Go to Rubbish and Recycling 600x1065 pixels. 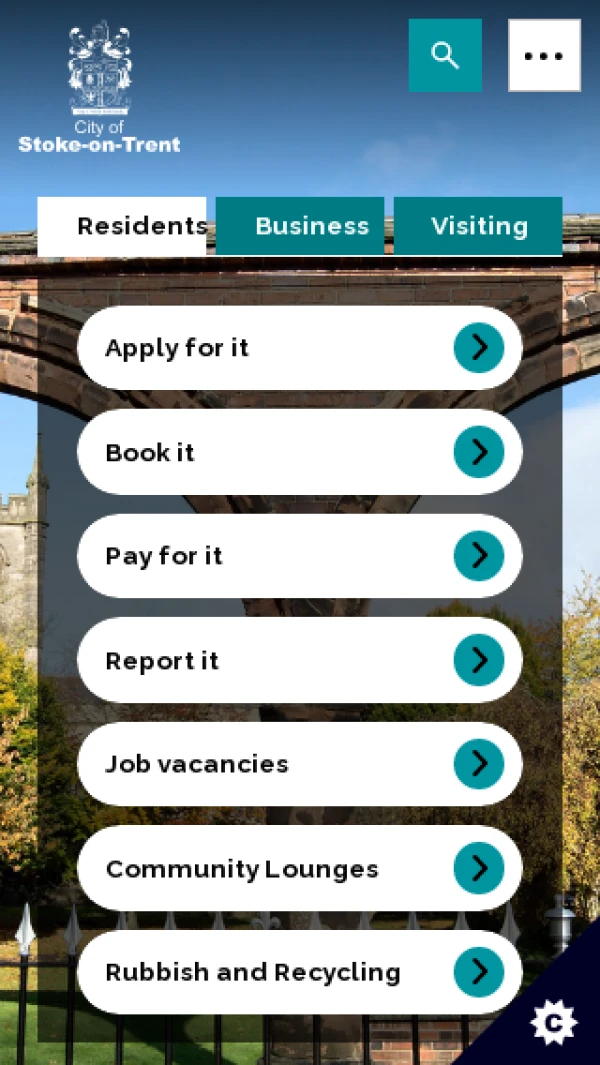pyautogui.click(x=299, y=972)
